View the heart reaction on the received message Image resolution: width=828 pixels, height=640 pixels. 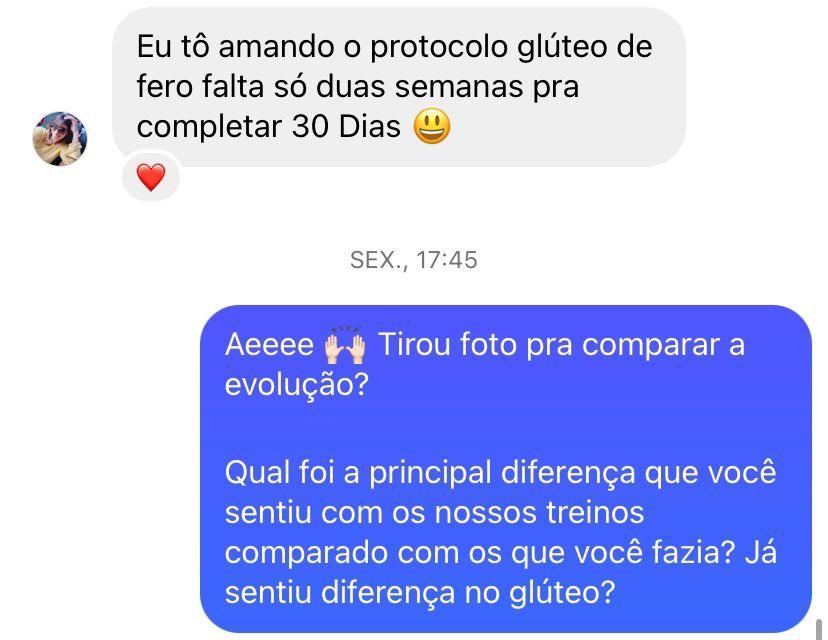[x=150, y=178]
